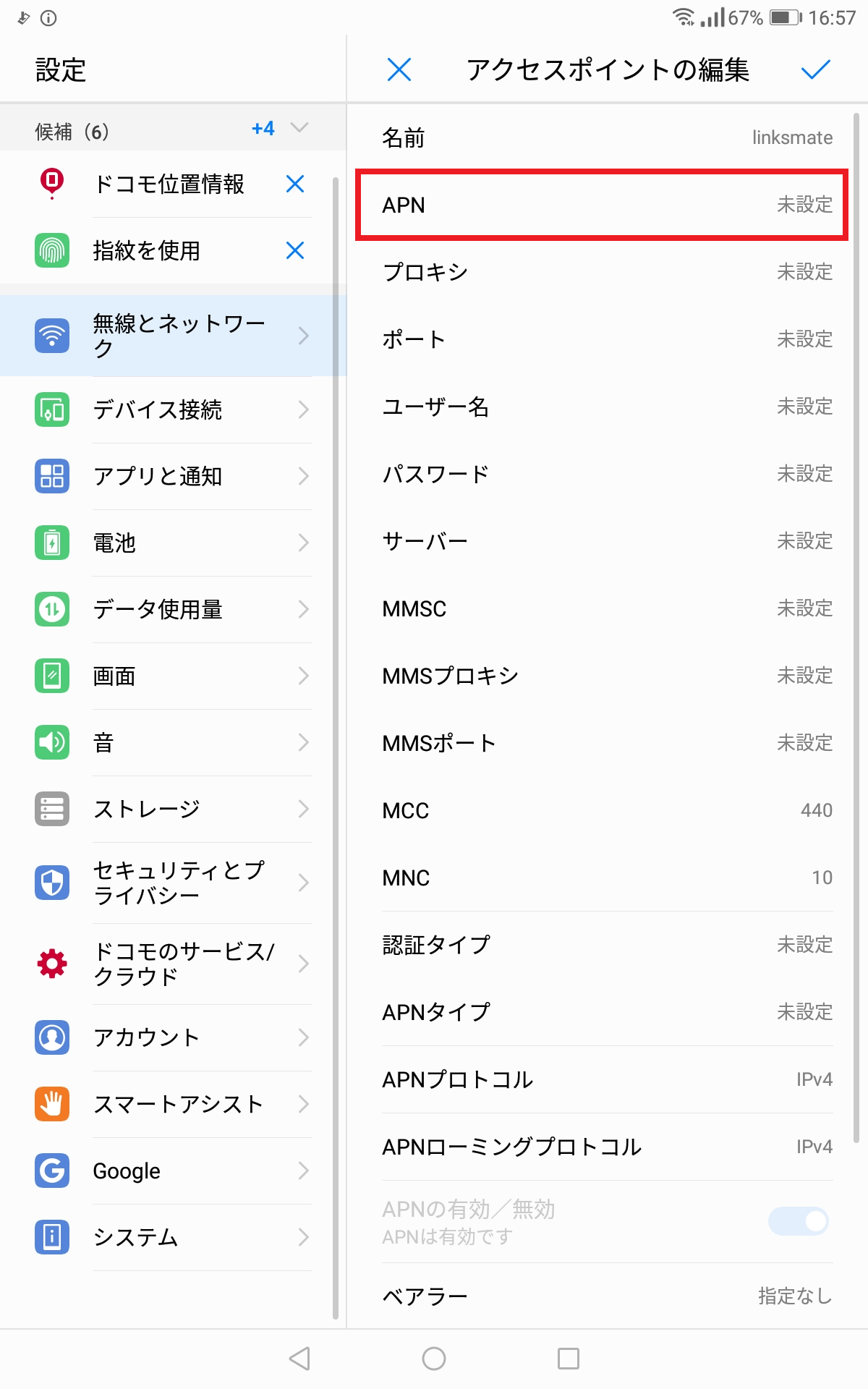The height and width of the screenshot is (1389, 868).
Task: Click the 音 speaker icon
Action: (51, 742)
